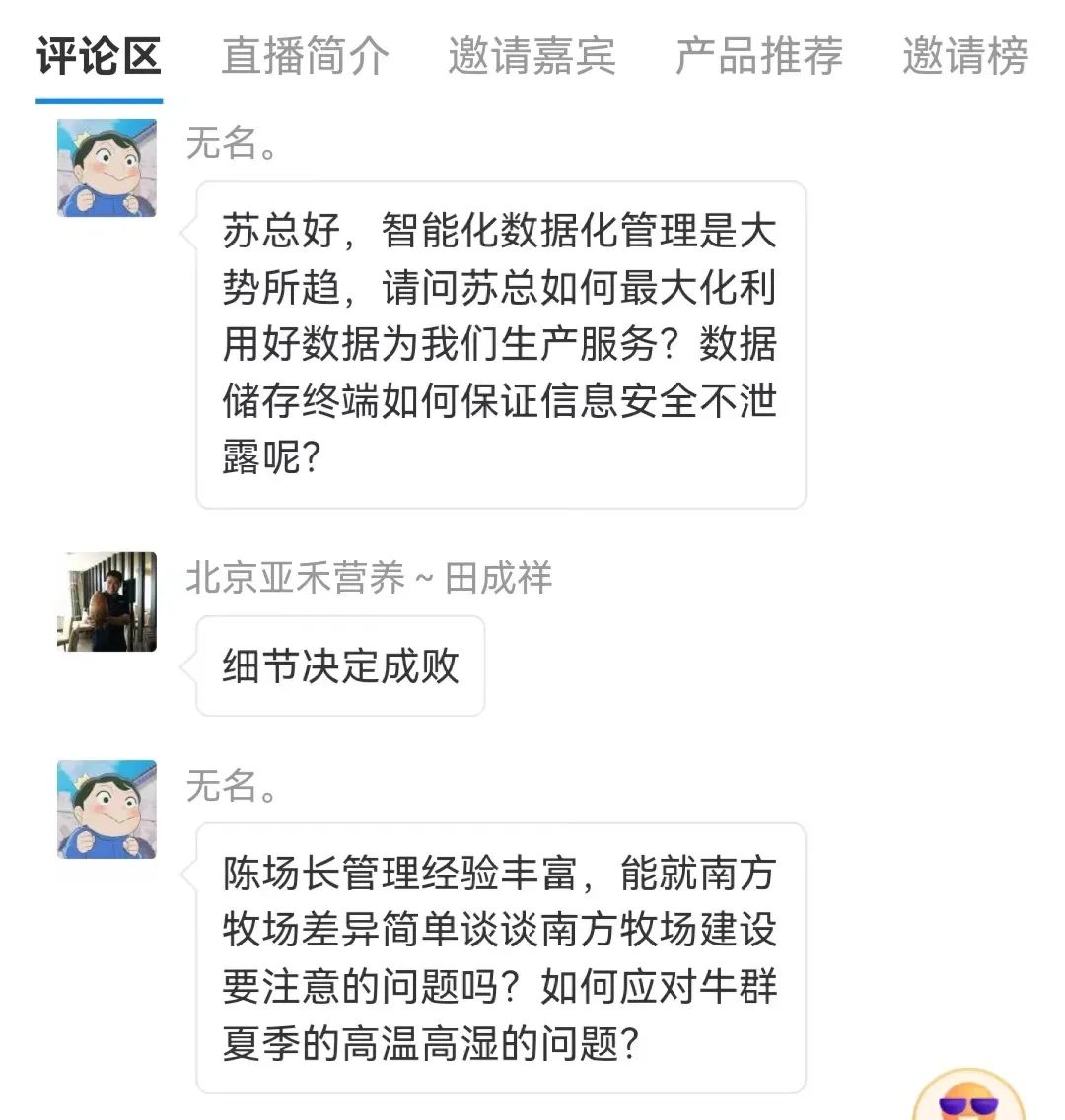Open the 邀请嘉宾 tab
This screenshot has width=1065, height=1120.
pyautogui.click(x=532, y=56)
